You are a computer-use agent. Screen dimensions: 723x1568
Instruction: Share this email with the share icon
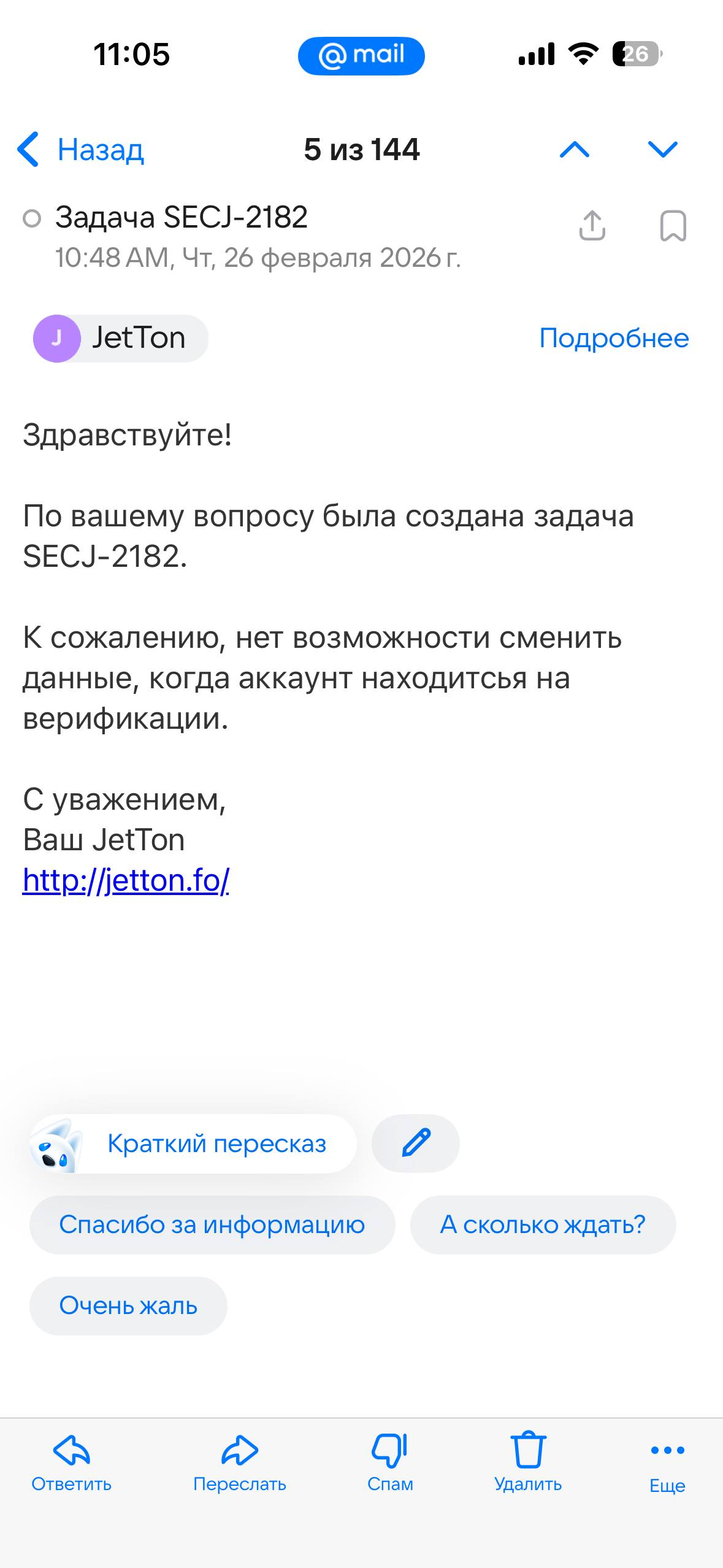592,226
